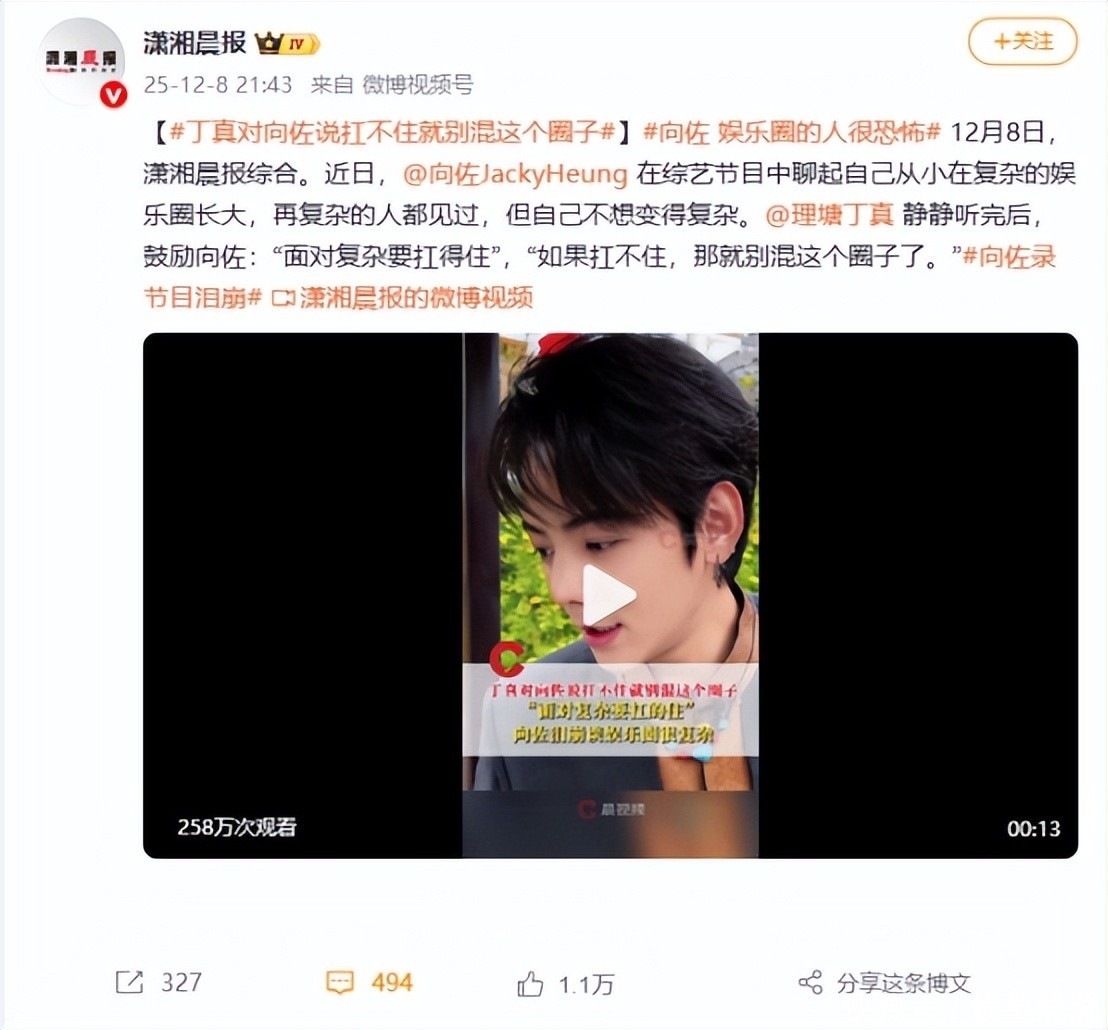Open hashtag #丁真对向佐说扛不住就别混这个圈子#

click(x=393, y=132)
